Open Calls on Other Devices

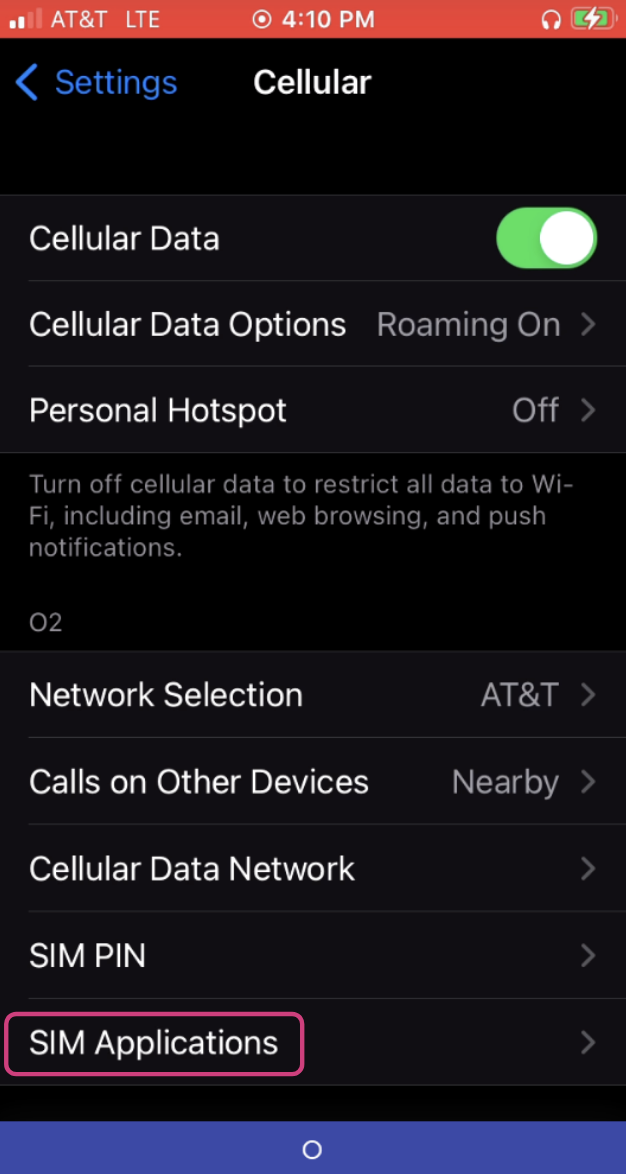pos(312,782)
